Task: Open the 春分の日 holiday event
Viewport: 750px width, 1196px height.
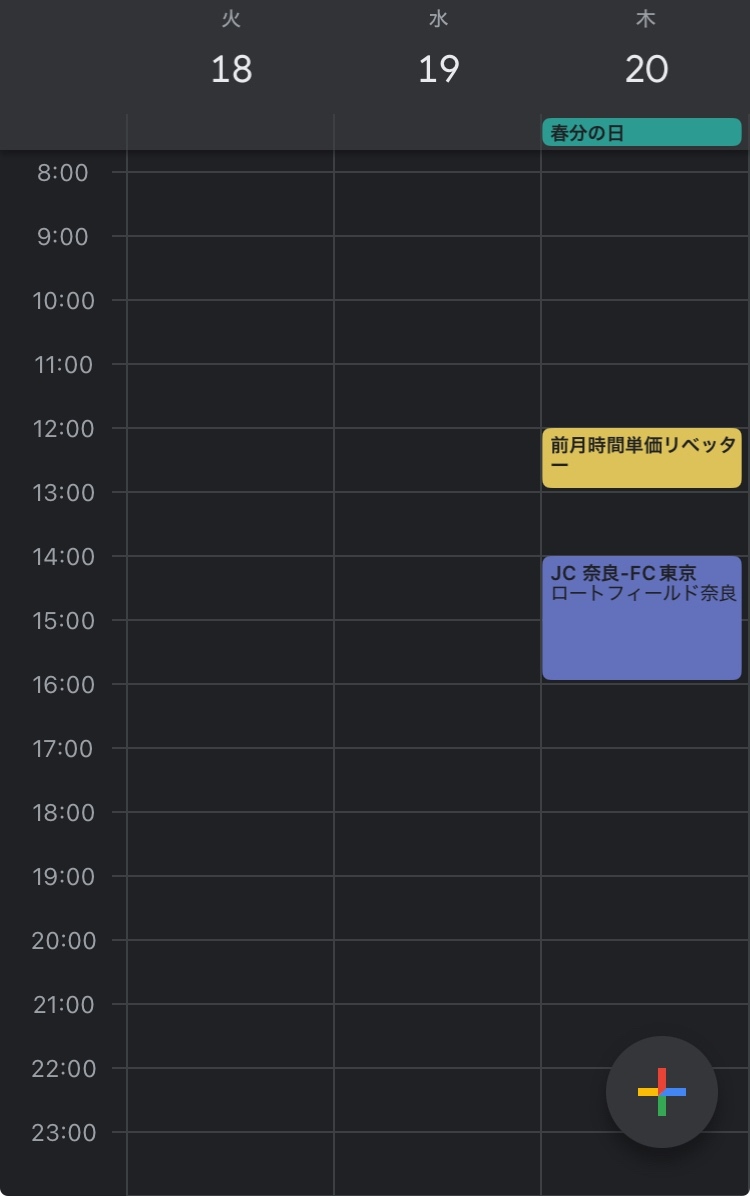Action: tap(640, 131)
